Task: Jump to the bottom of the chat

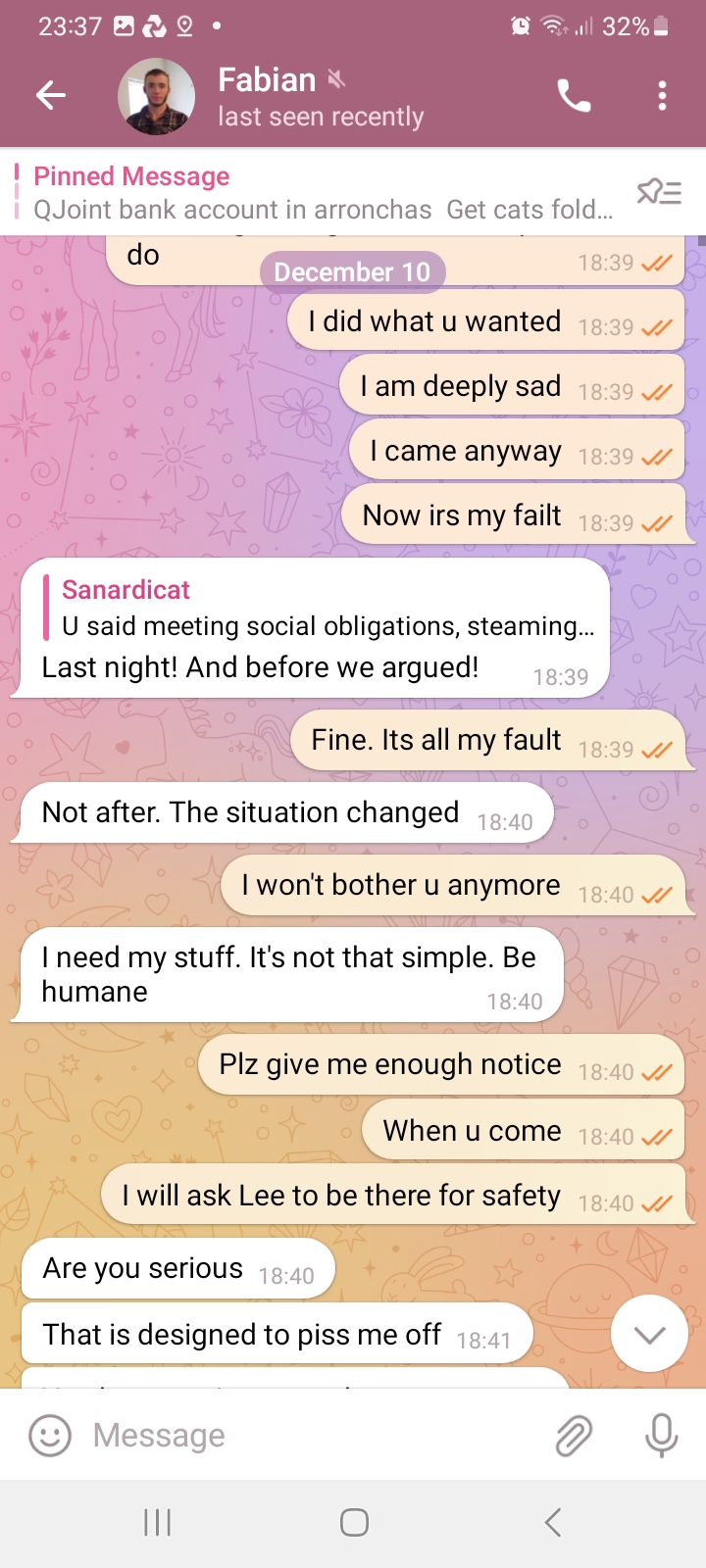Action: click(649, 1334)
